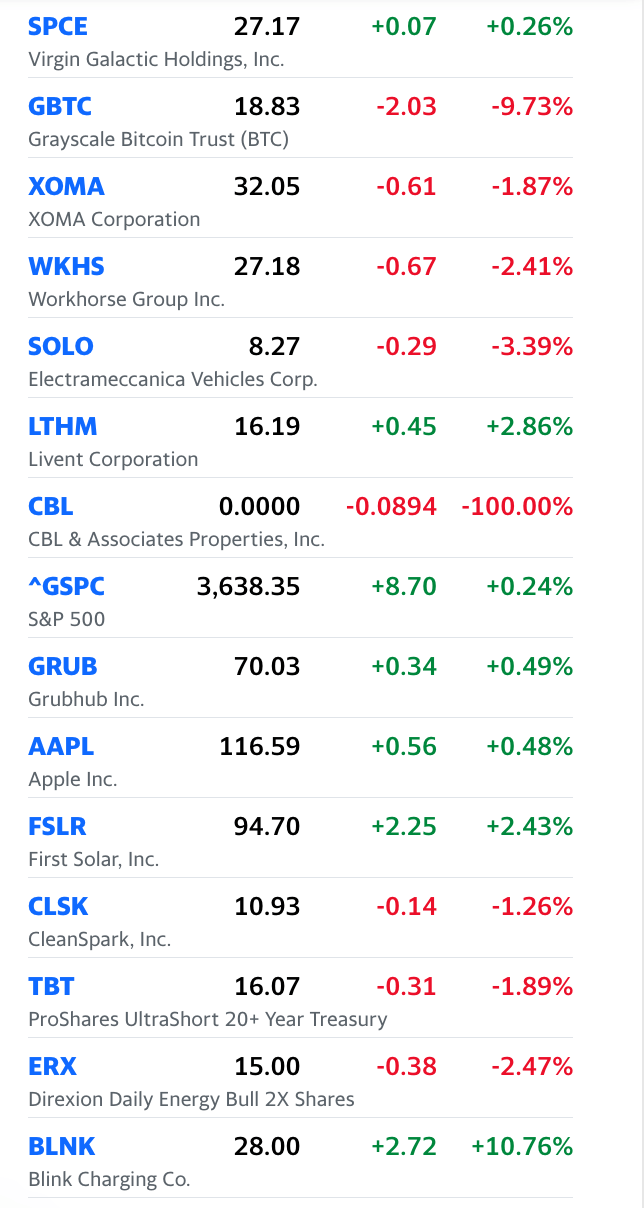The width and height of the screenshot is (644, 1208).
Task: Open the ^GSPC S&P 500 index
Action: (66, 587)
